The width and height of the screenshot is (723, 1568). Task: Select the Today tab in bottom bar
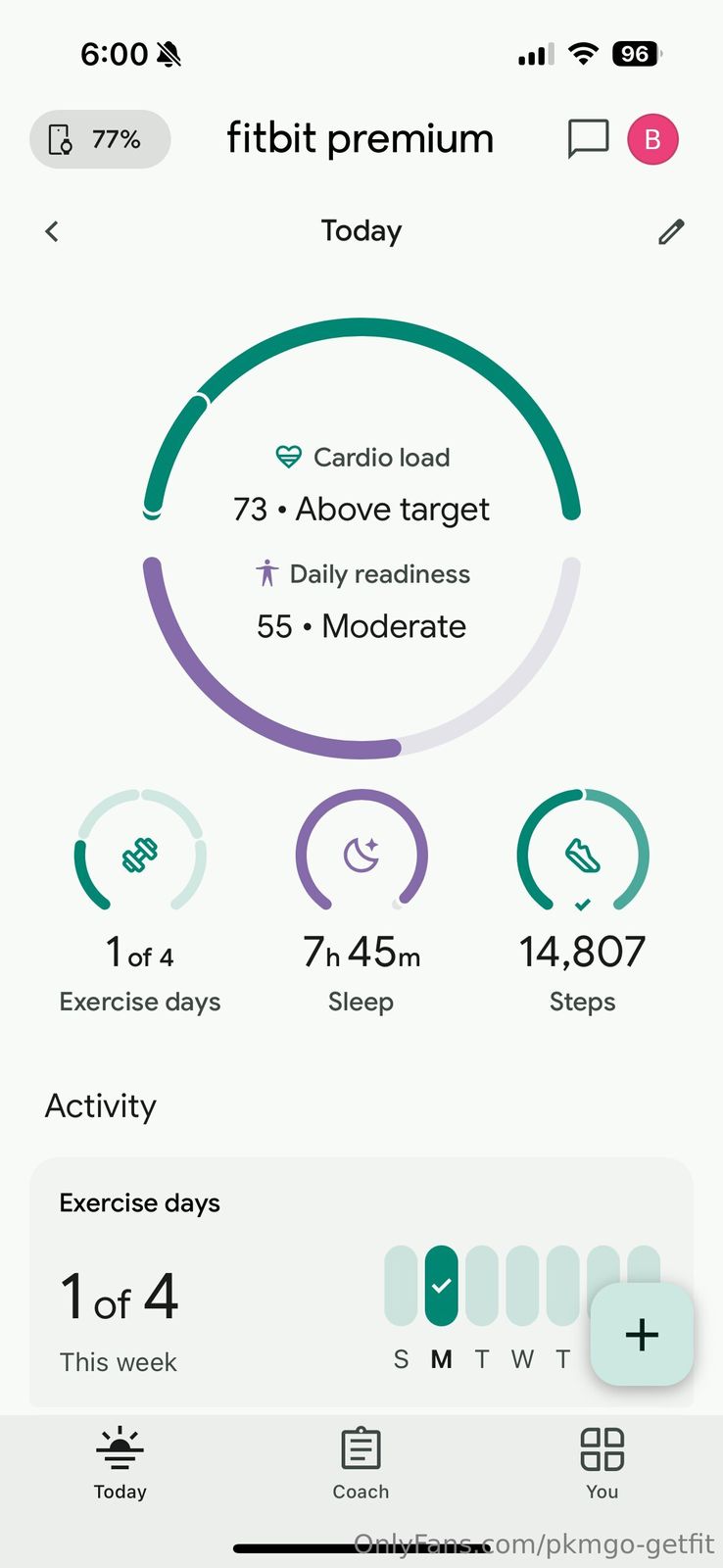point(120,1463)
